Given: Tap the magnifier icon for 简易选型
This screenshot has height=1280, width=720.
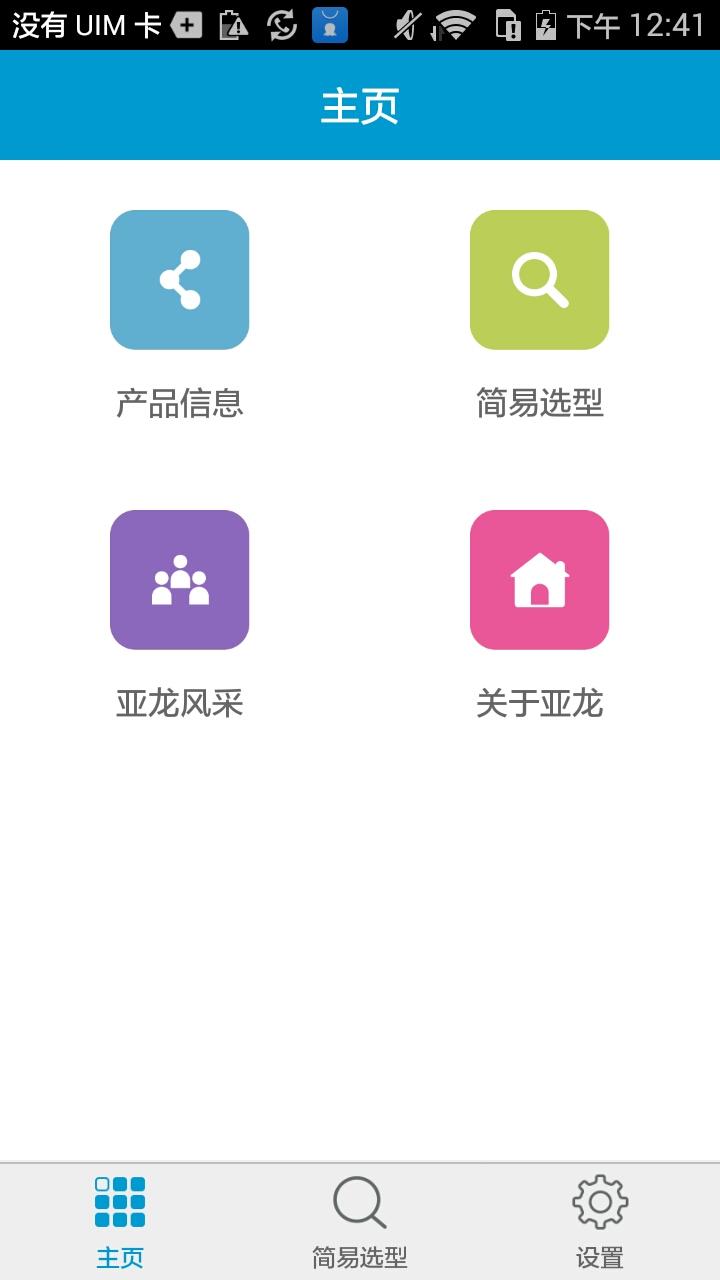Looking at the screenshot, I should 539,280.
